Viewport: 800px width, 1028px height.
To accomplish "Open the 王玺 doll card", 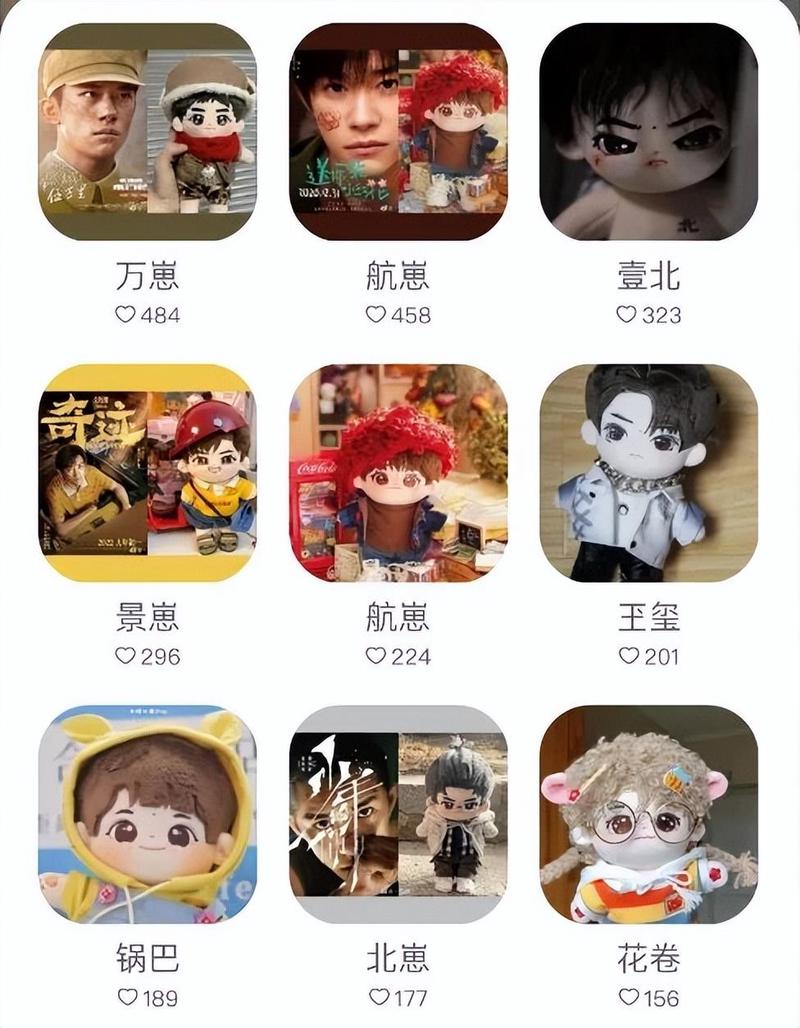I will coord(648,473).
